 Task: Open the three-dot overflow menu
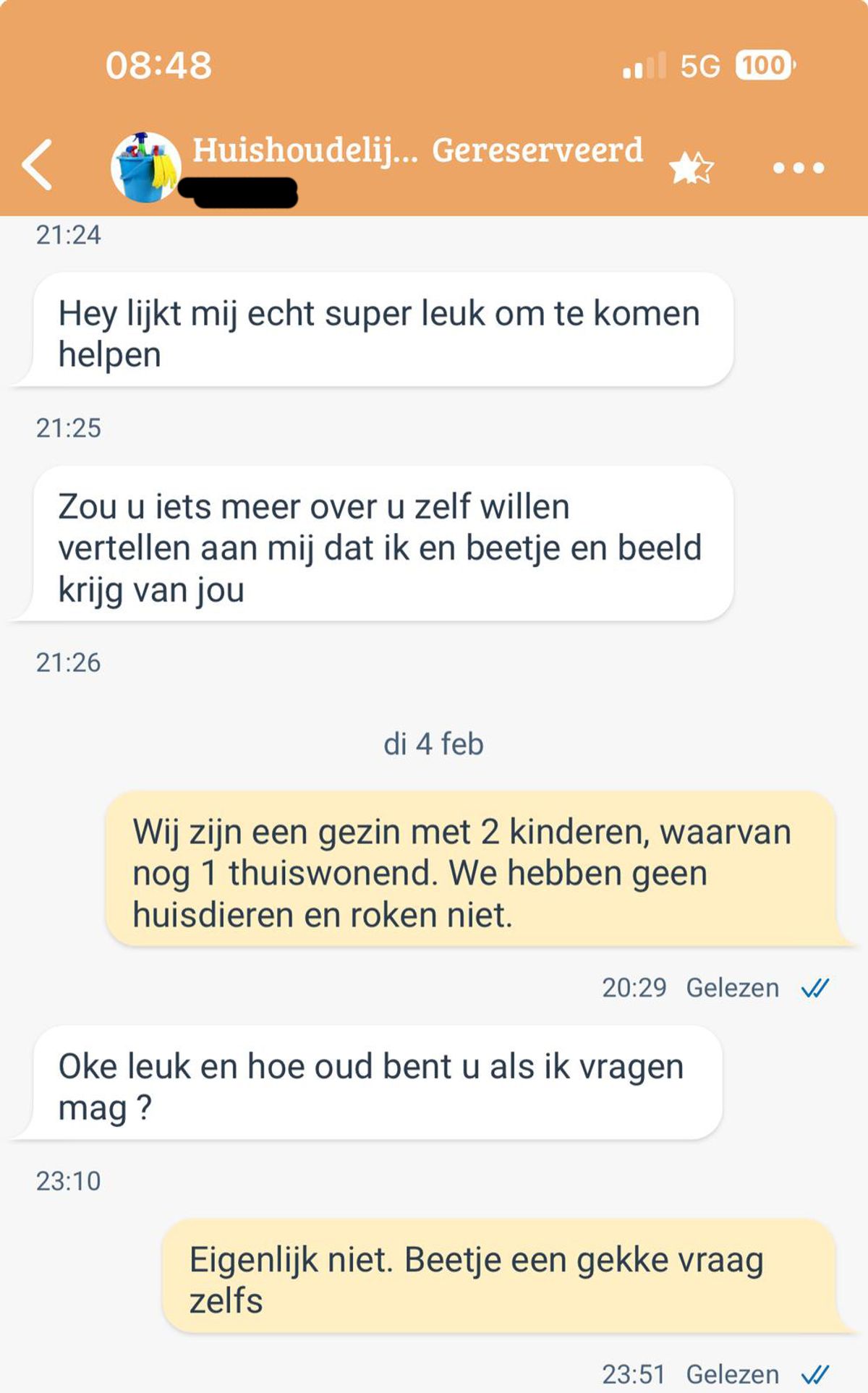(798, 168)
